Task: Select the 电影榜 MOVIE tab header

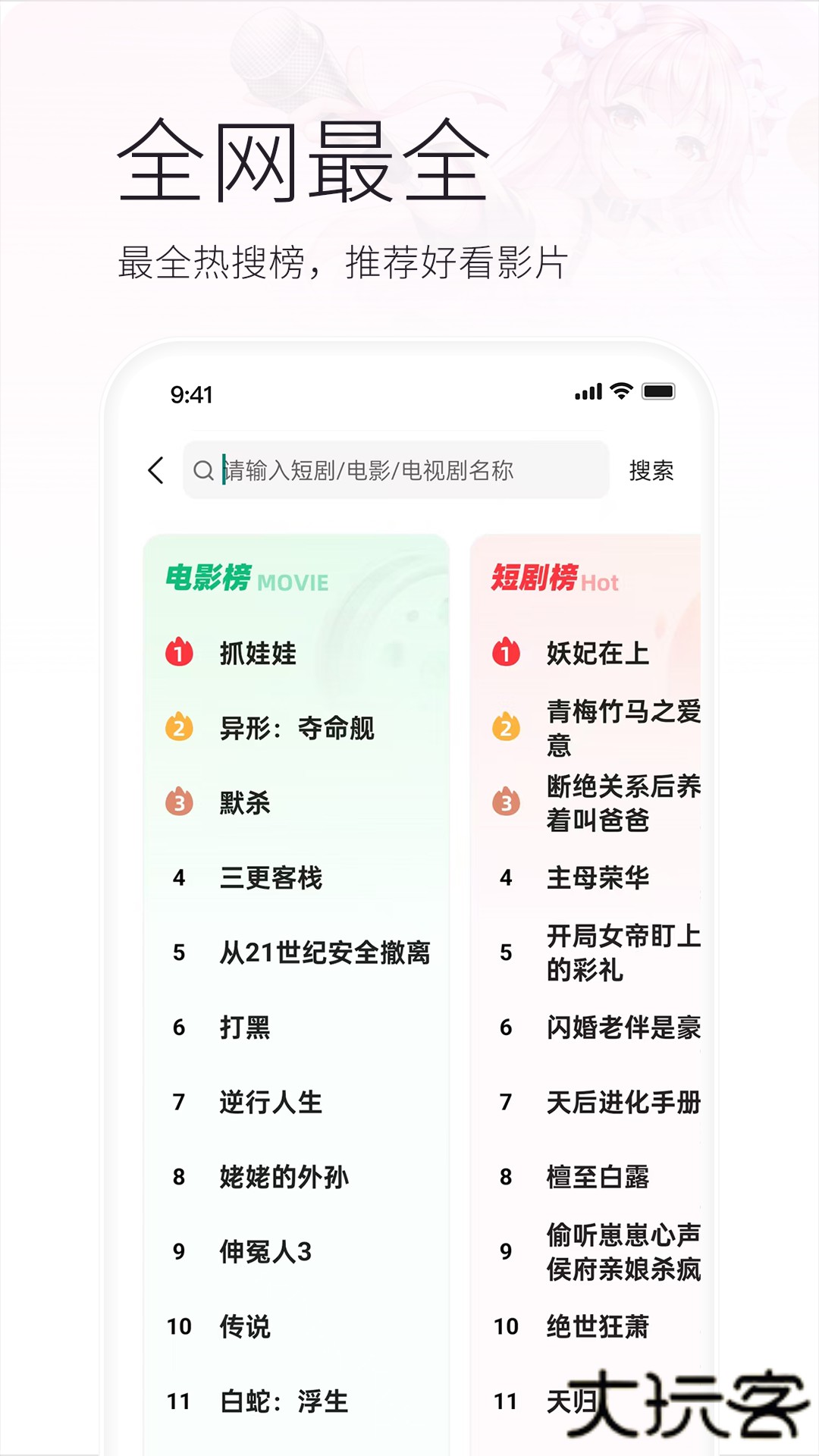Action: pyautogui.click(x=246, y=581)
